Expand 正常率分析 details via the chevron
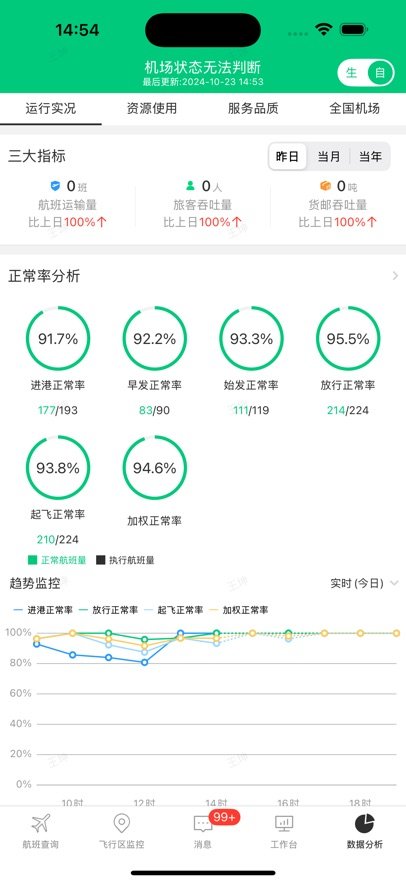Screen dimensions: 406x883 click(395, 276)
